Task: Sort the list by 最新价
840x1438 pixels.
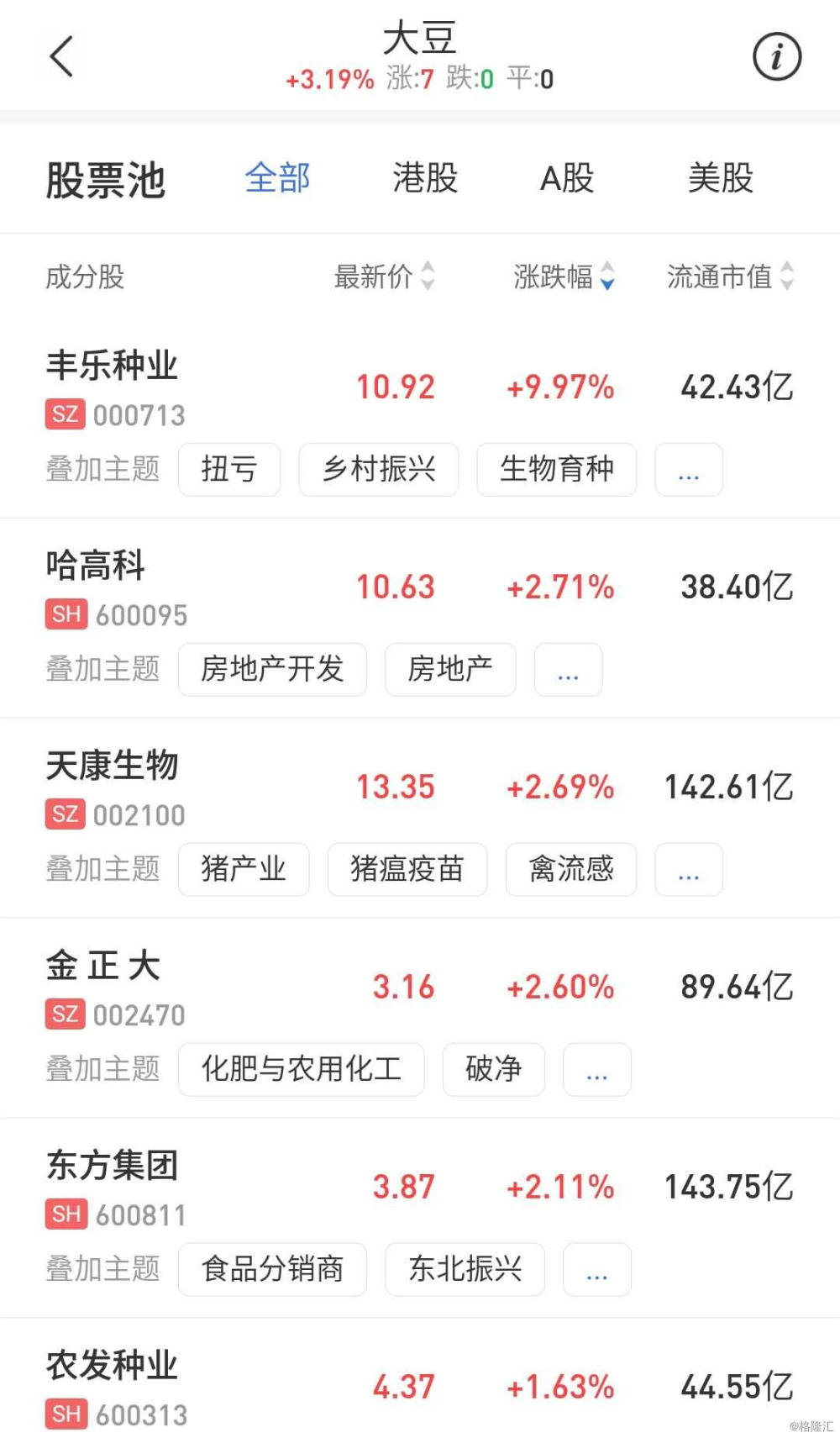Action: (384, 276)
